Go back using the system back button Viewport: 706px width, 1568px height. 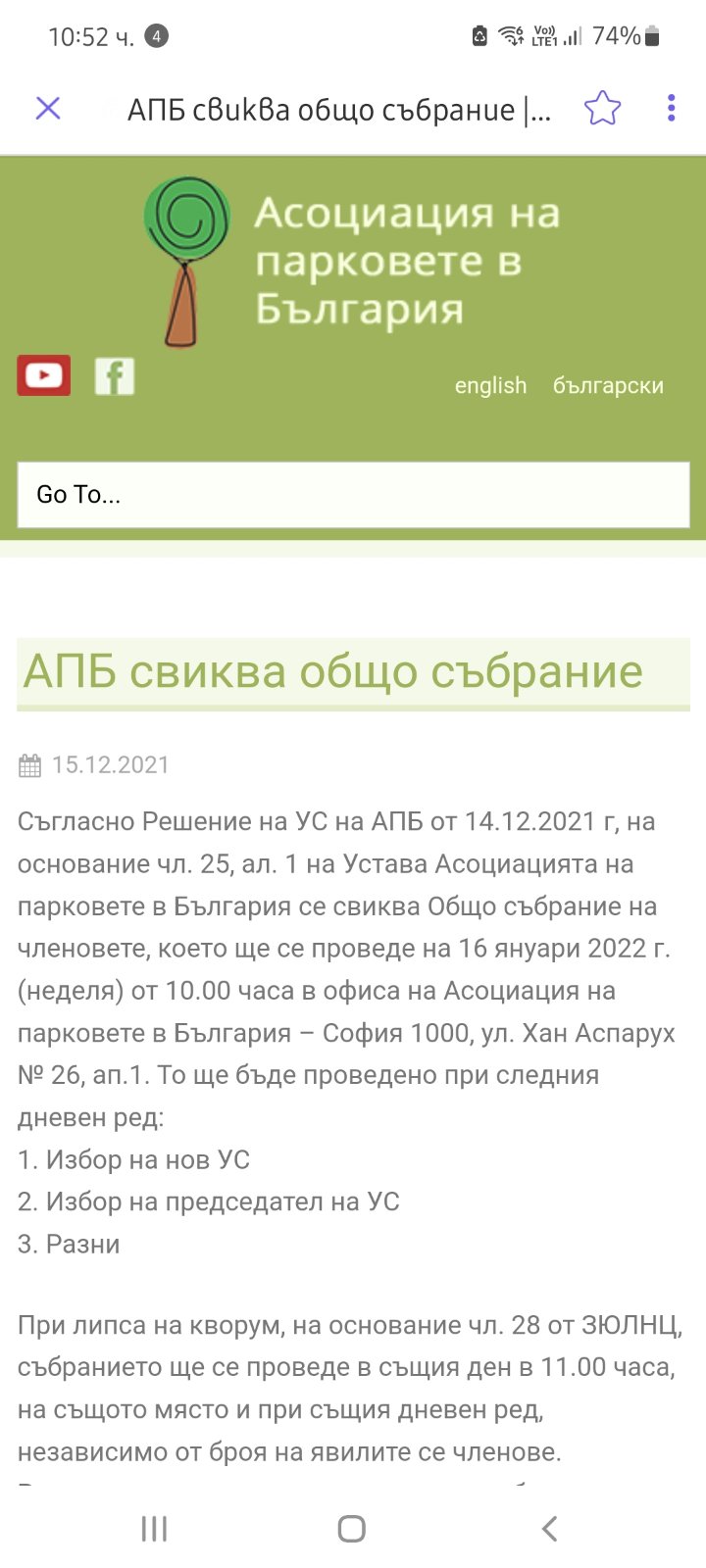550,1528
